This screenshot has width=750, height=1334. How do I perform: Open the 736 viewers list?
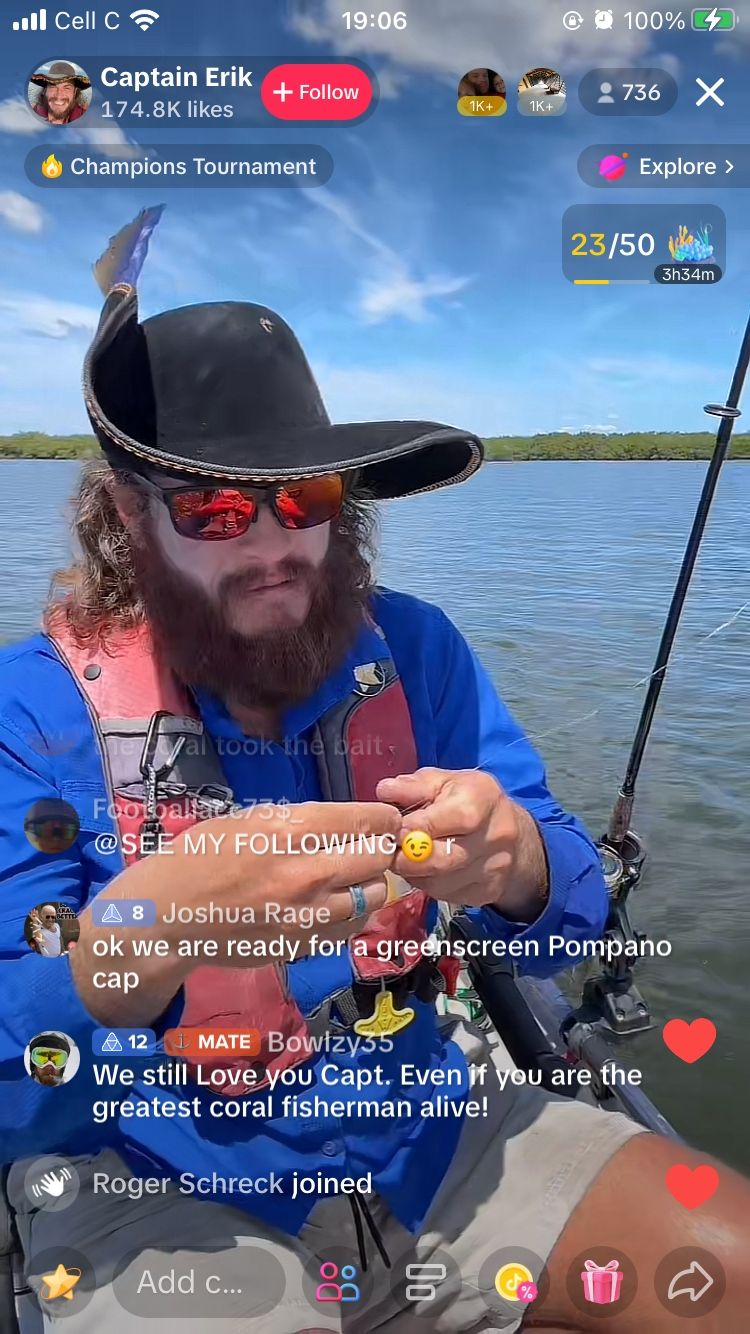pyautogui.click(x=628, y=93)
